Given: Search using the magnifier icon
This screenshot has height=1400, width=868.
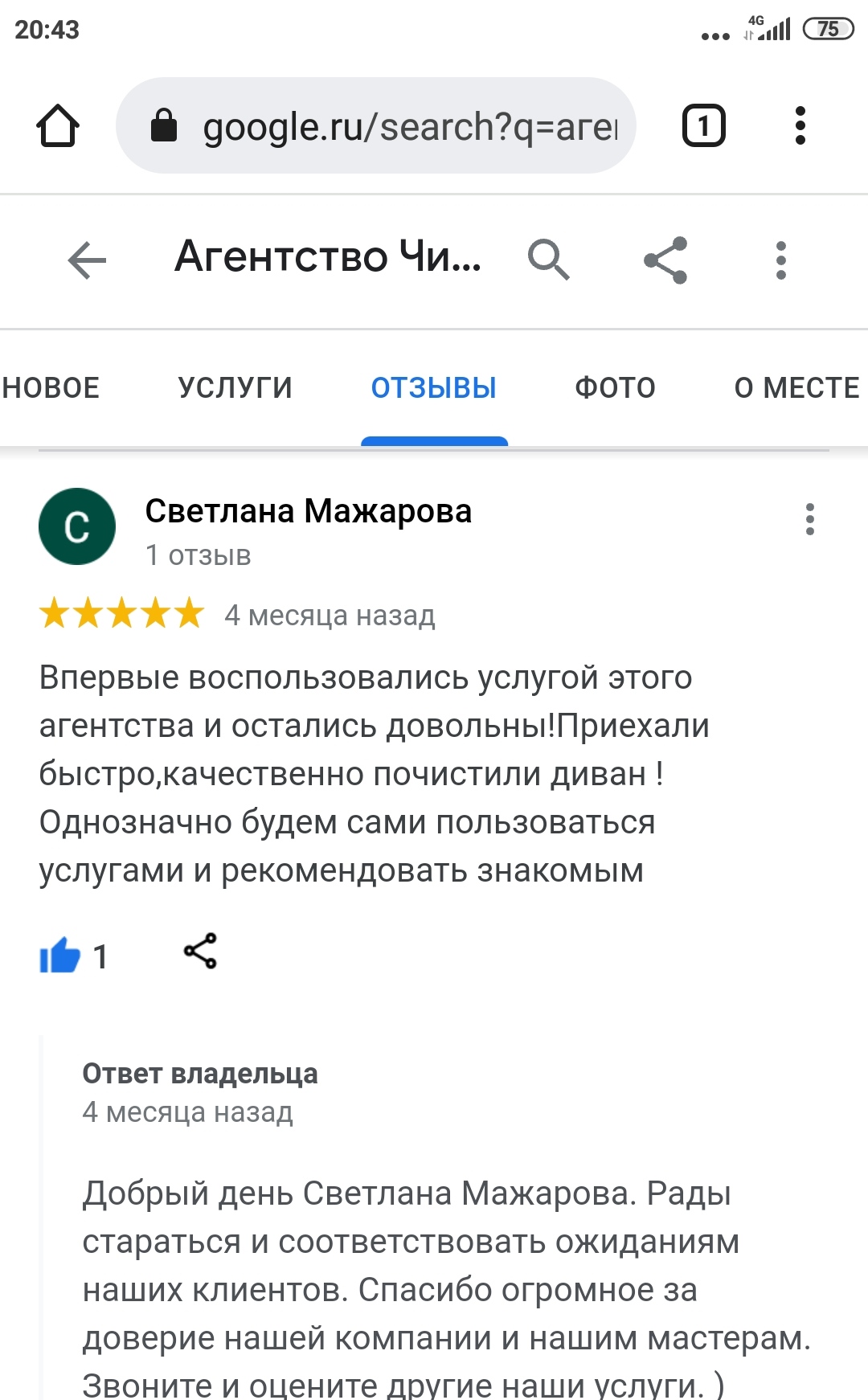Looking at the screenshot, I should tap(548, 260).
